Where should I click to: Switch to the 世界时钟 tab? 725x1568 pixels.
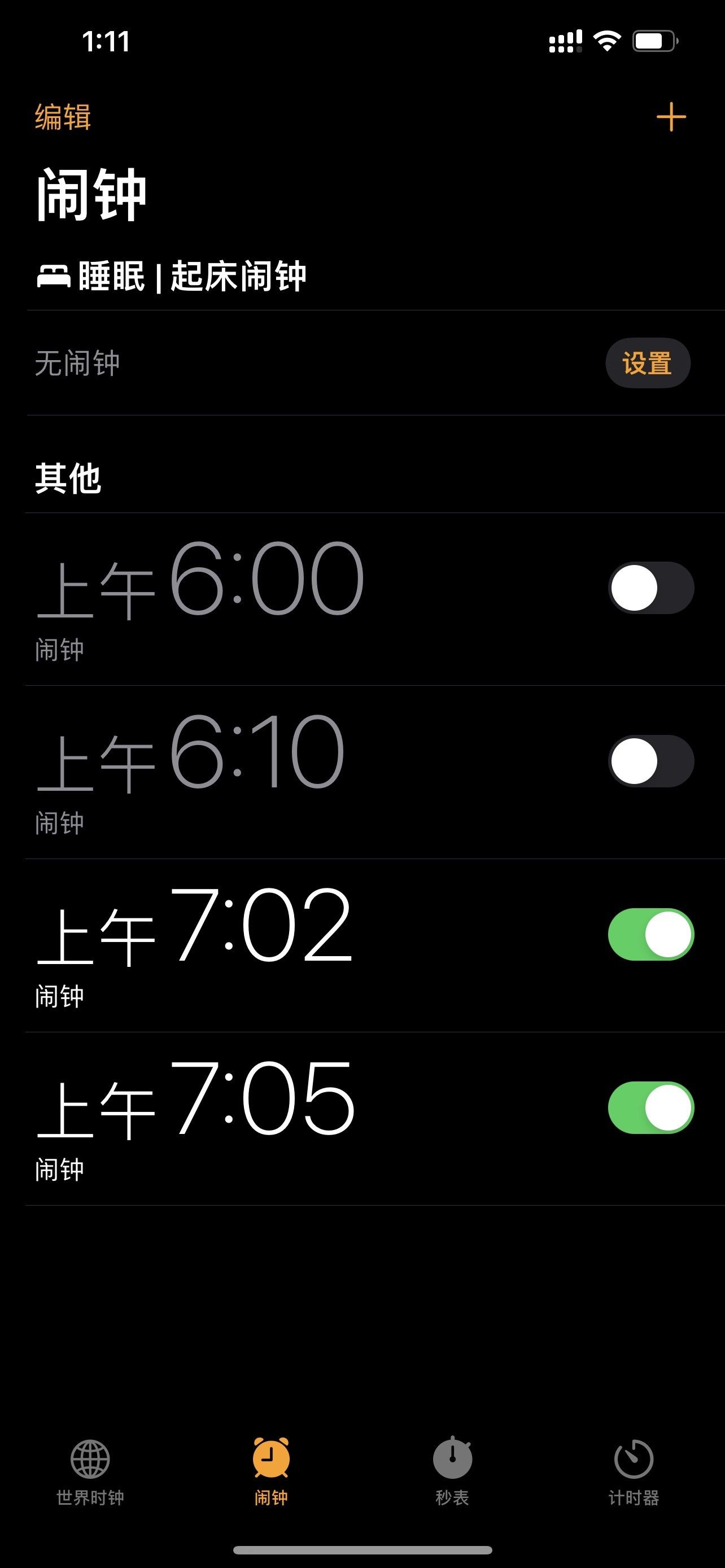coord(90,1473)
